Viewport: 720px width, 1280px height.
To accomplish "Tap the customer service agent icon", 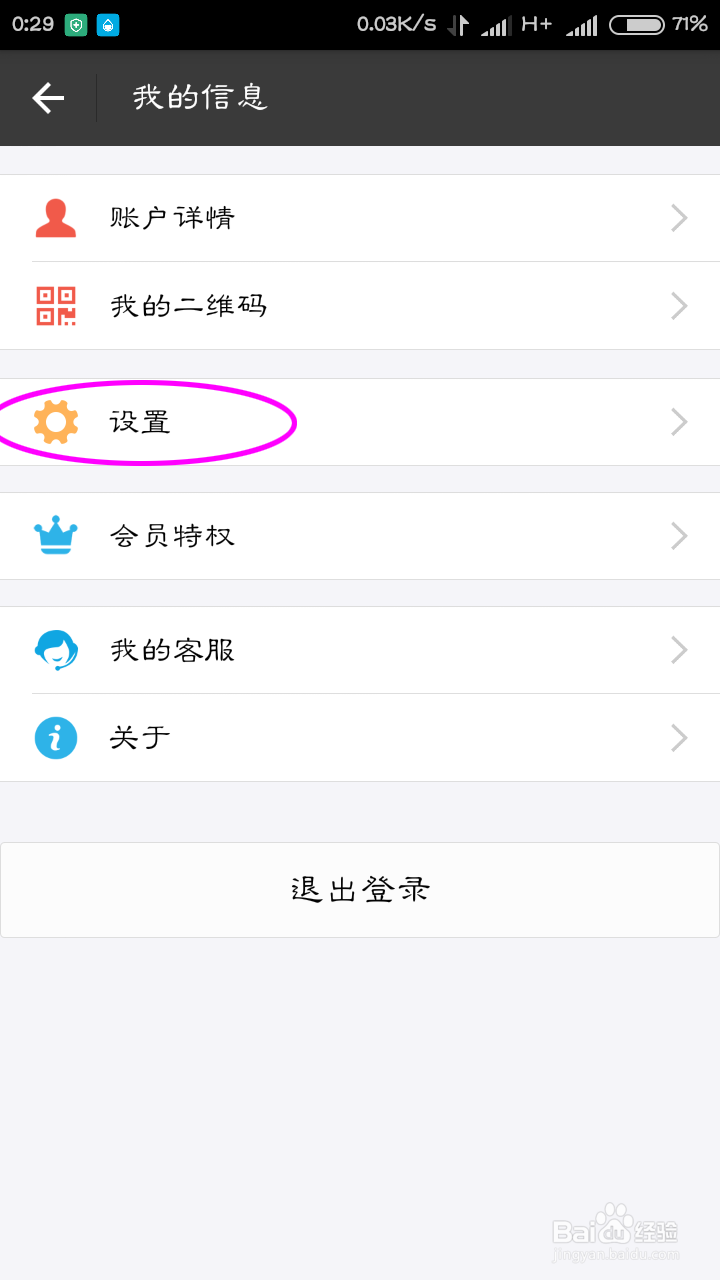I will pos(58,650).
